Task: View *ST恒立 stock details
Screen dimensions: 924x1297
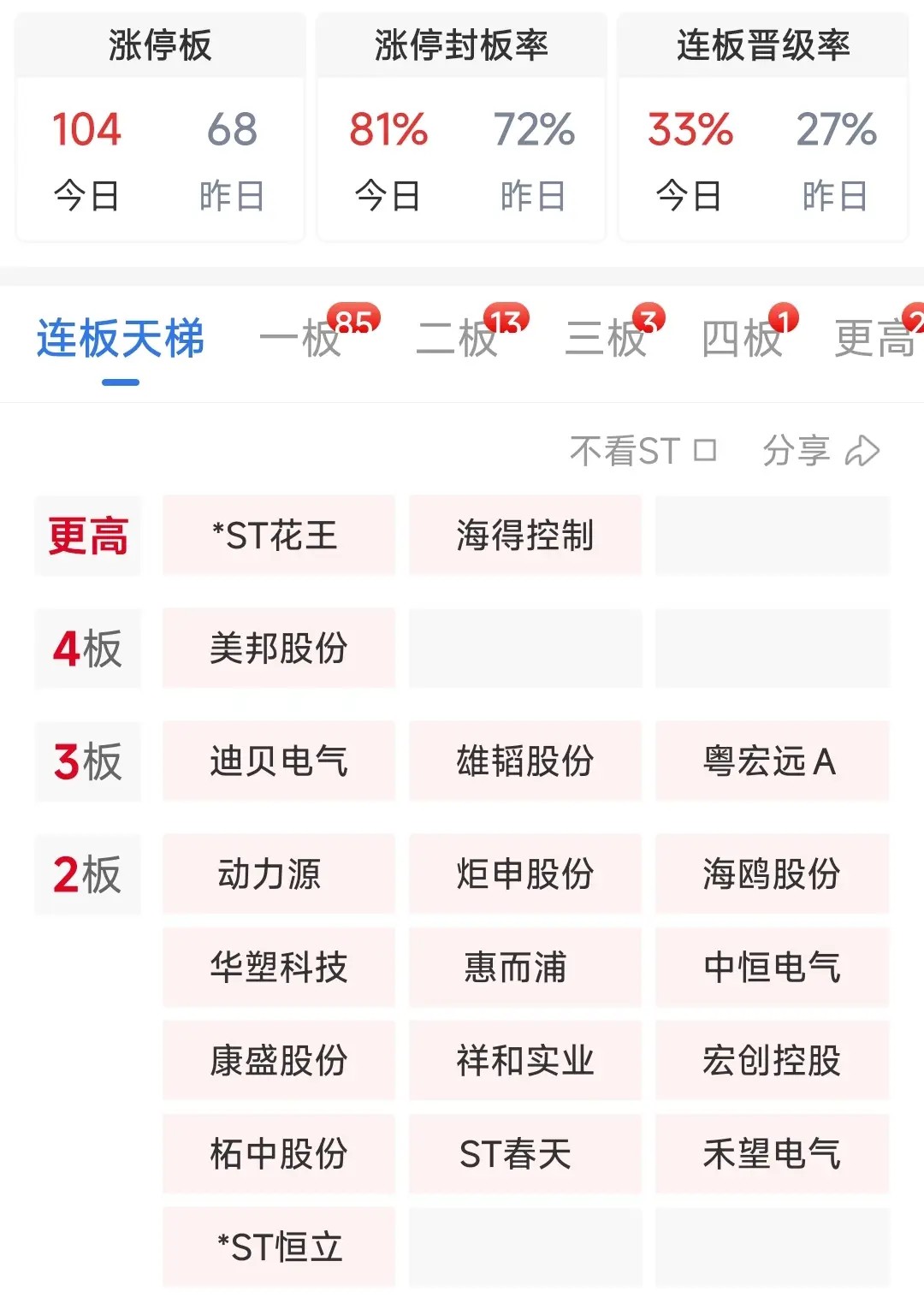Action: pos(279,1247)
